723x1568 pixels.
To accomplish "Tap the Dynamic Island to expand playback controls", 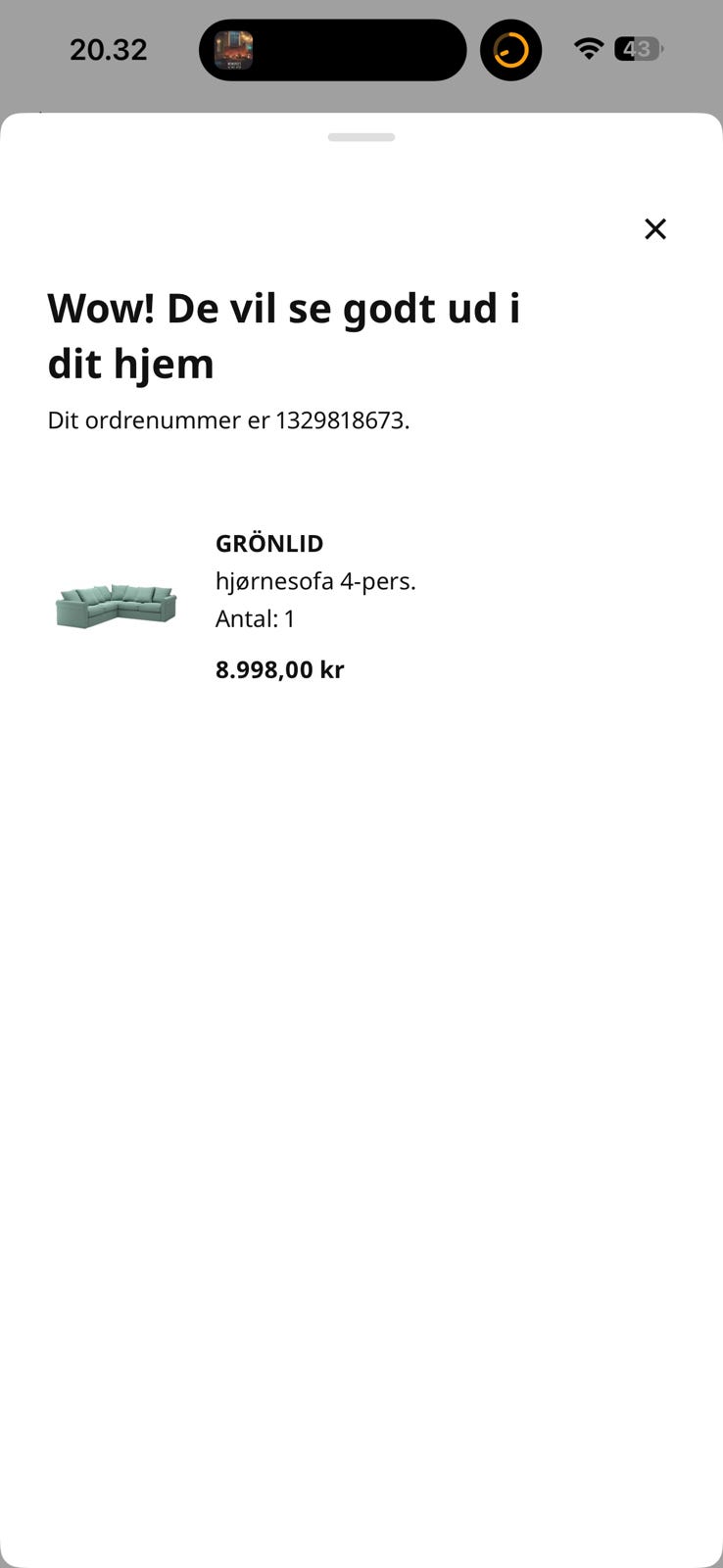I will pos(333,49).
